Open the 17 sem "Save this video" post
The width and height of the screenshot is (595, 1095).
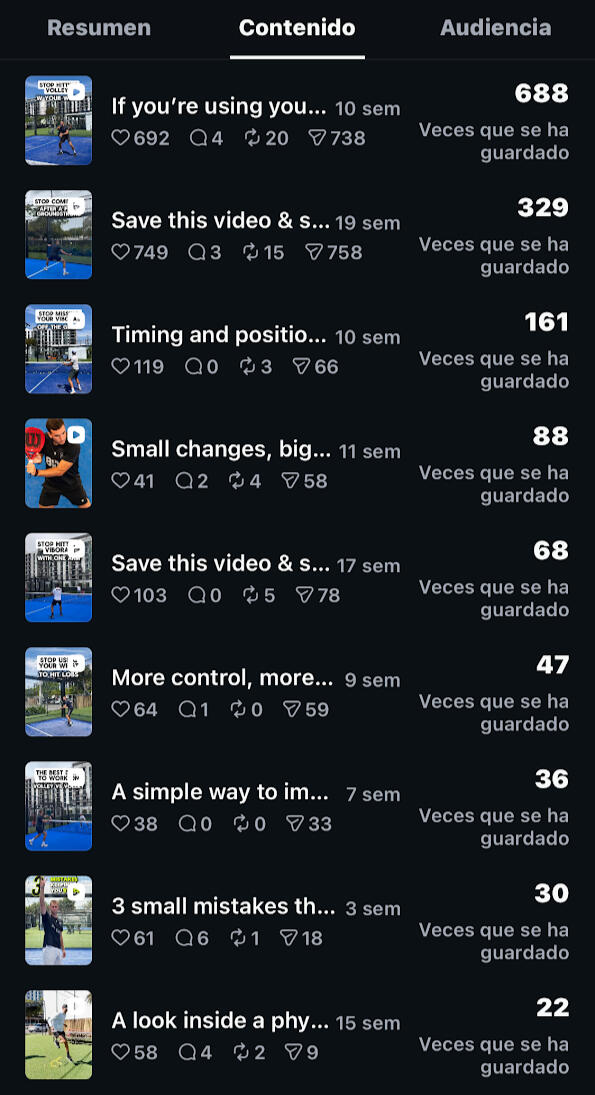tap(298, 578)
